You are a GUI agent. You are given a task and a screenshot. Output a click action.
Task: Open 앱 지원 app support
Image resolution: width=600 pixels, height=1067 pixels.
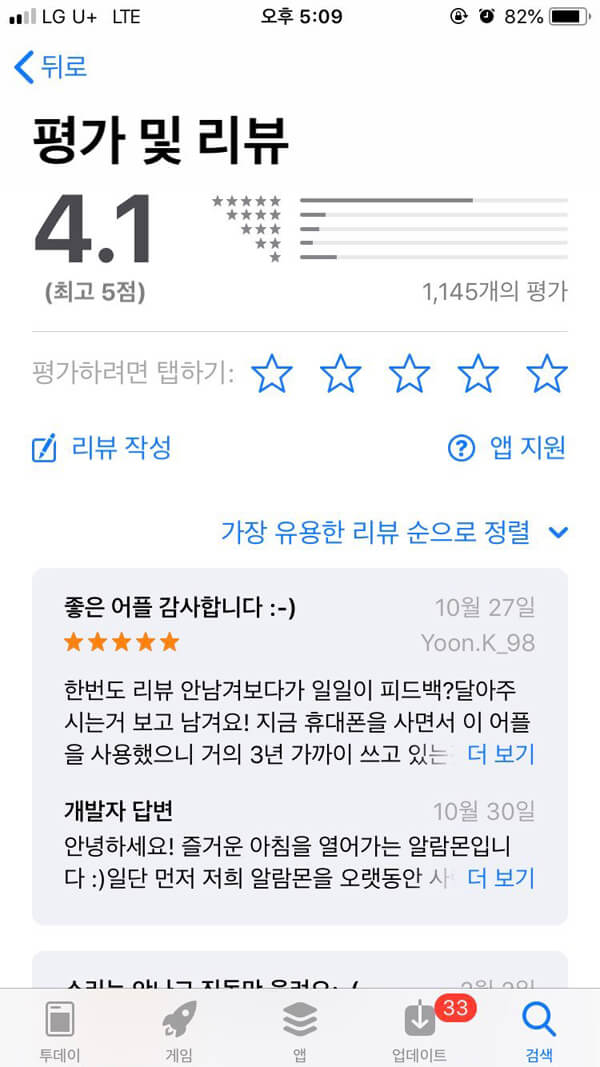tap(507, 448)
